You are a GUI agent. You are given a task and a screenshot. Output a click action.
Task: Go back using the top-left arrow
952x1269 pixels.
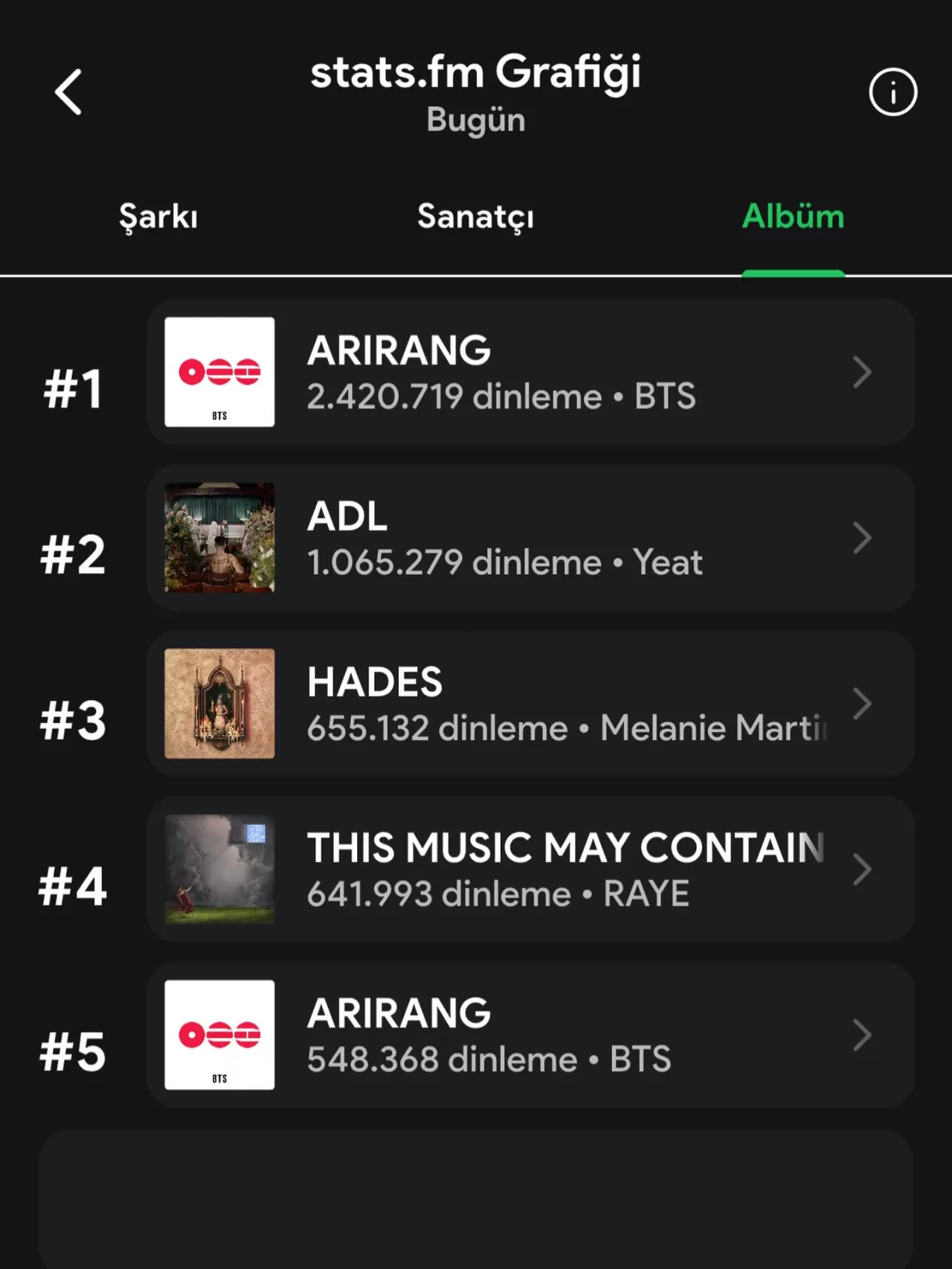(68, 92)
